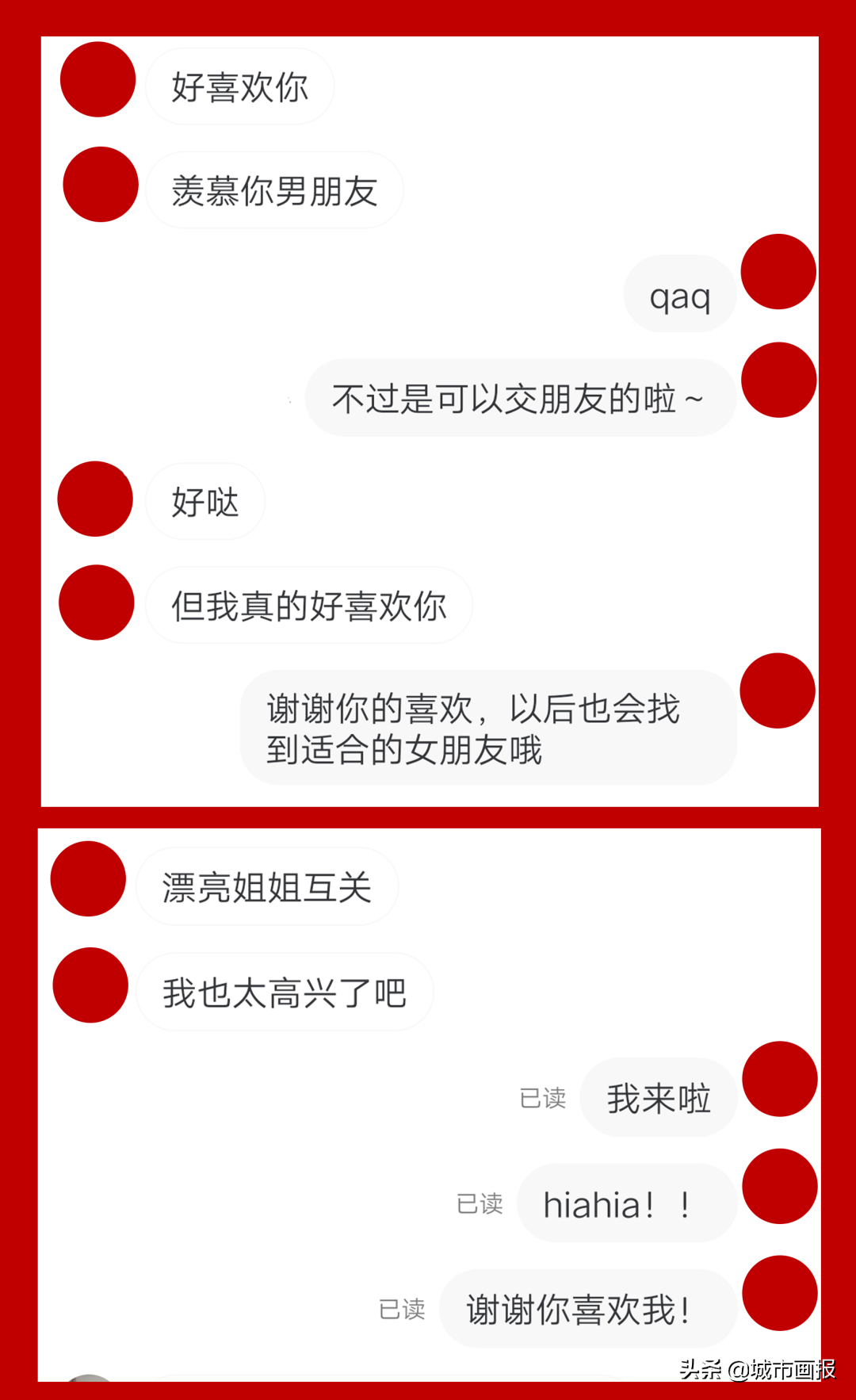The height and width of the screenshot is (1400, 856).
Task: Click the avatar beside '好哒'
Action: click(94, 499)
